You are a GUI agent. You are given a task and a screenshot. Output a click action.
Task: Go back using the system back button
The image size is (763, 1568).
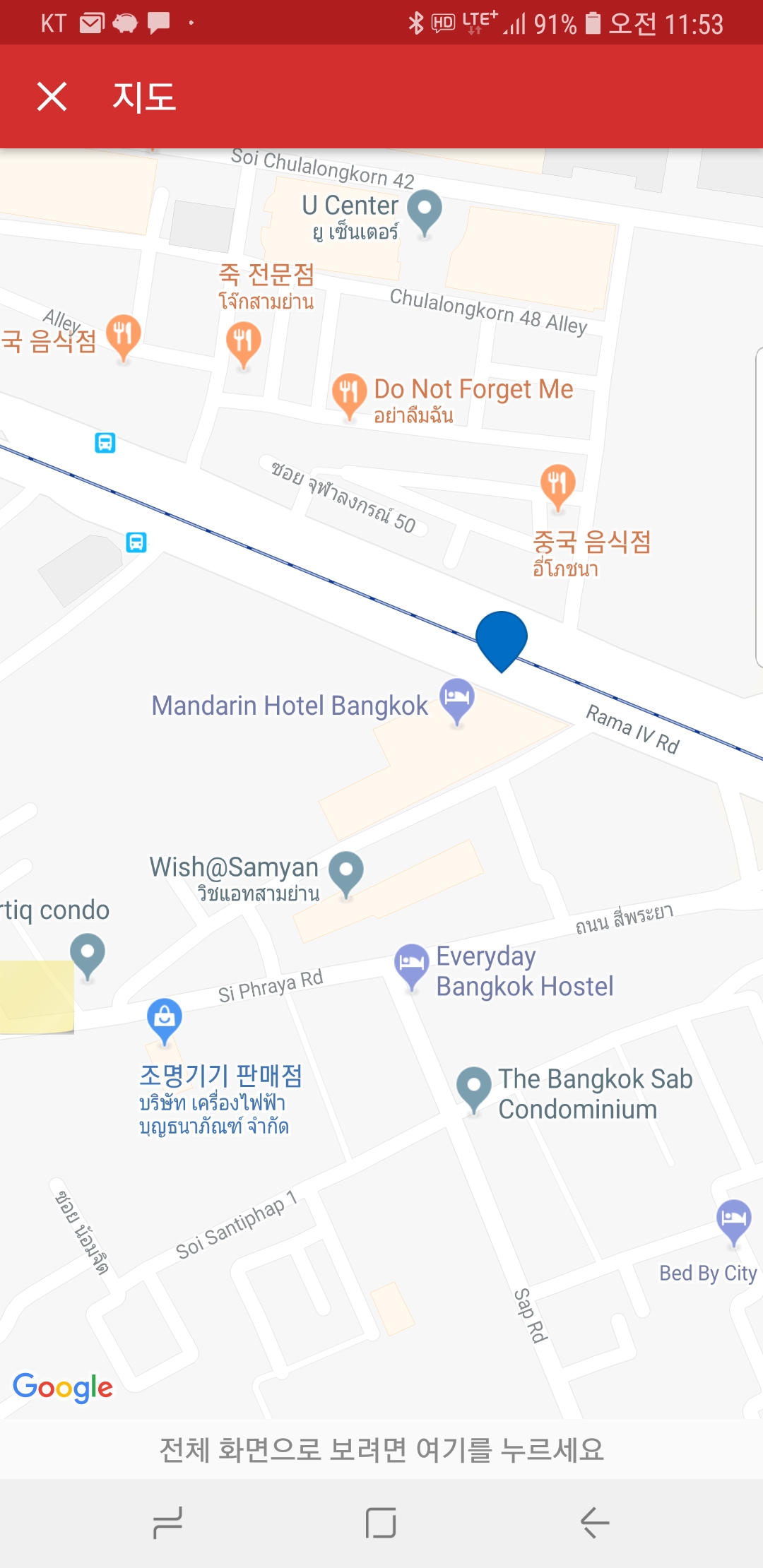(594, 1522)
